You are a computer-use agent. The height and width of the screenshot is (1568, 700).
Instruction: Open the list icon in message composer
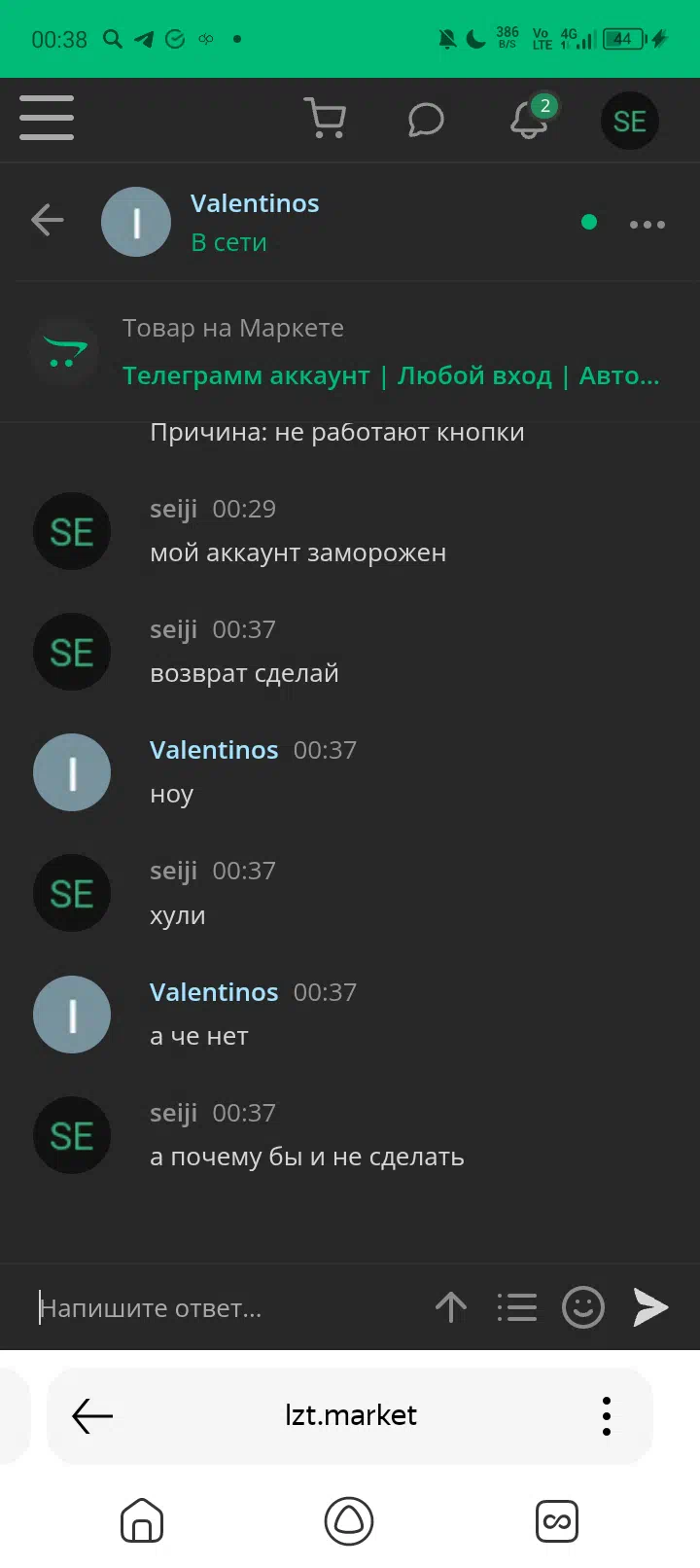point(517,1307)
